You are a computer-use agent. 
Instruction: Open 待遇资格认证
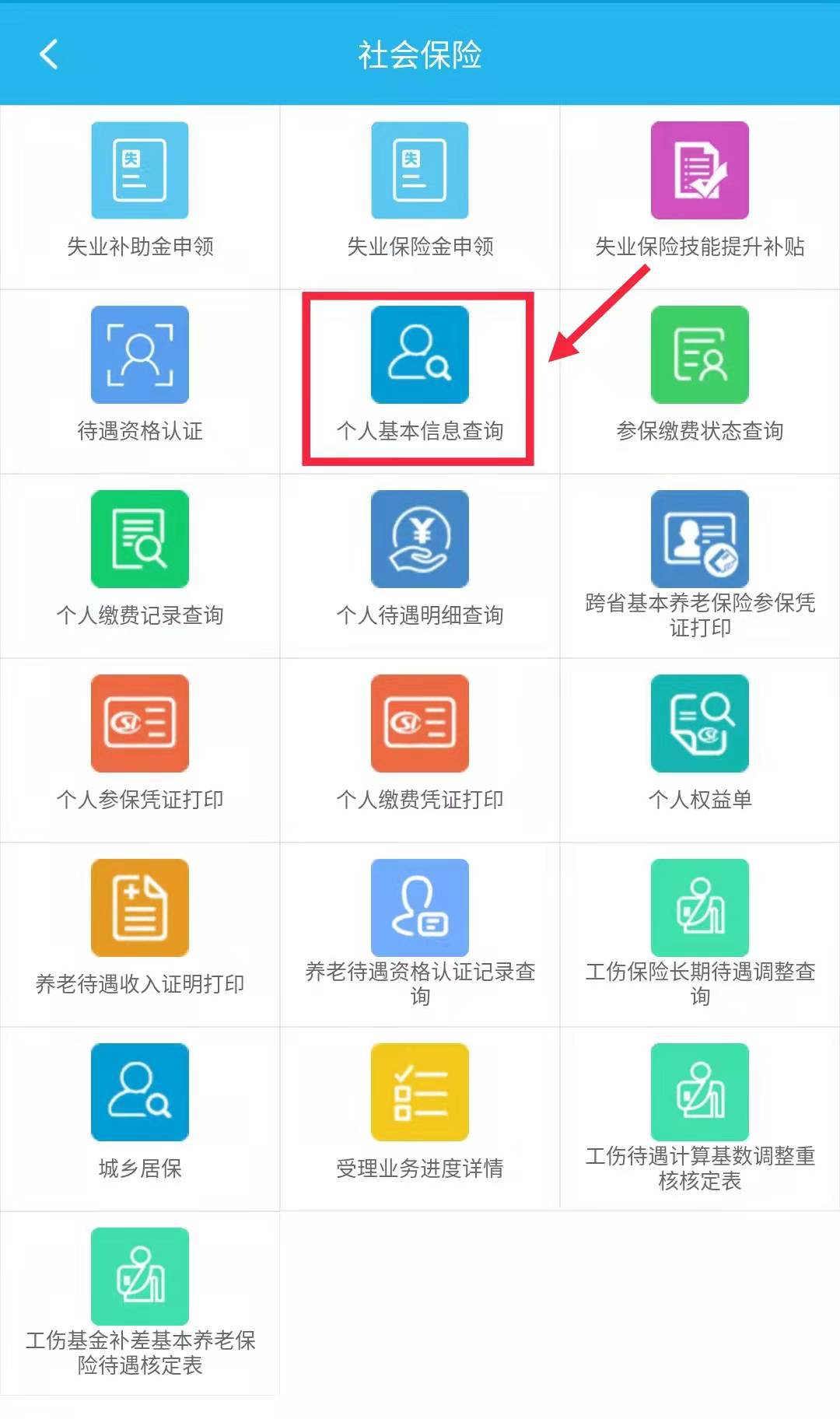click(140, 356)
